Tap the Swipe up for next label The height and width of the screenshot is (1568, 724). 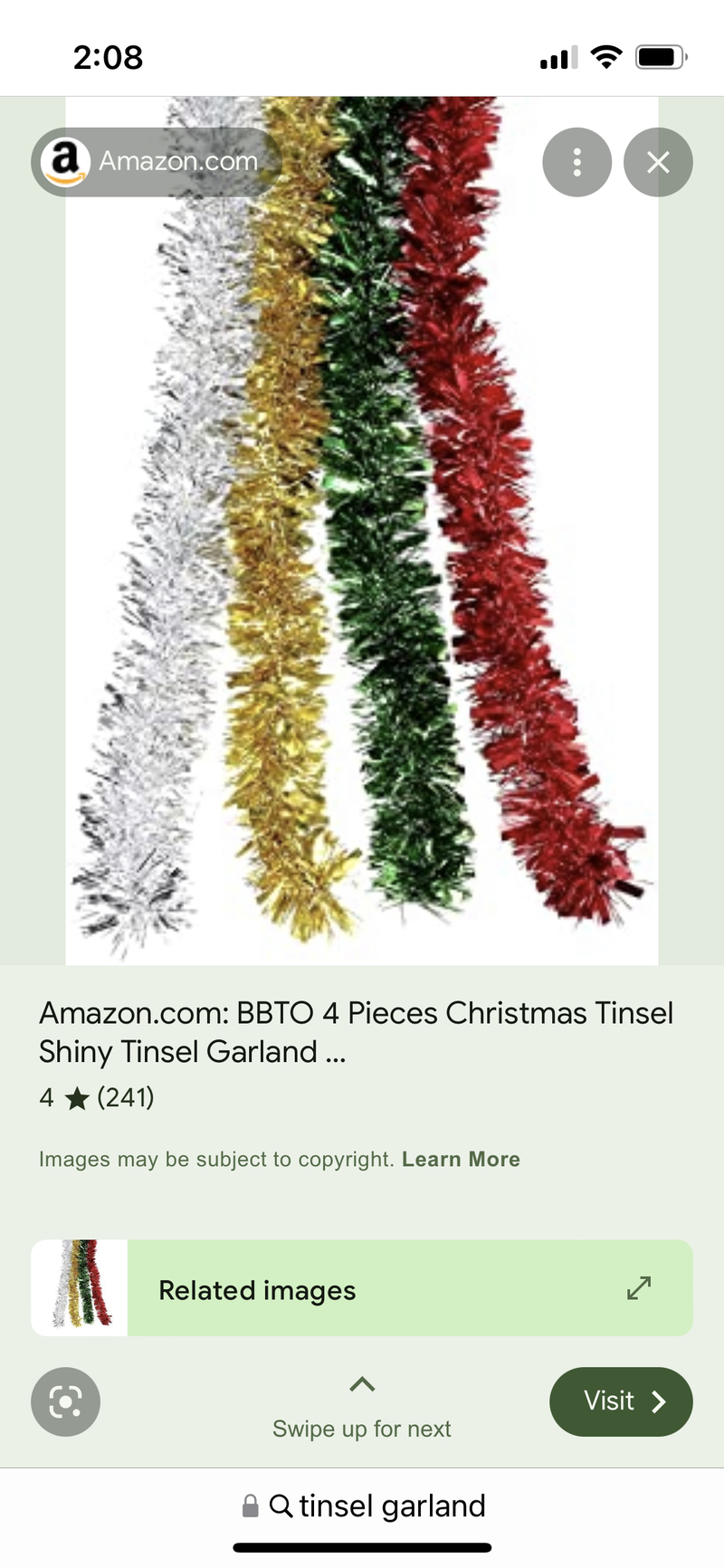(361, 1429)
